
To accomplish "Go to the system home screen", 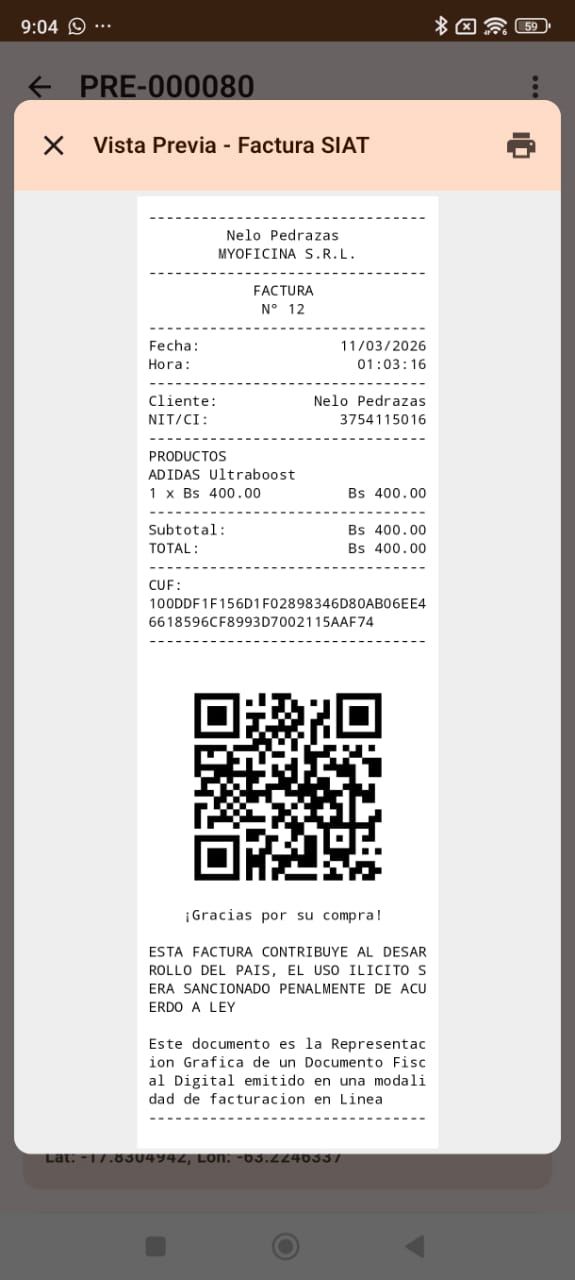I will [x=286, y=1246].
